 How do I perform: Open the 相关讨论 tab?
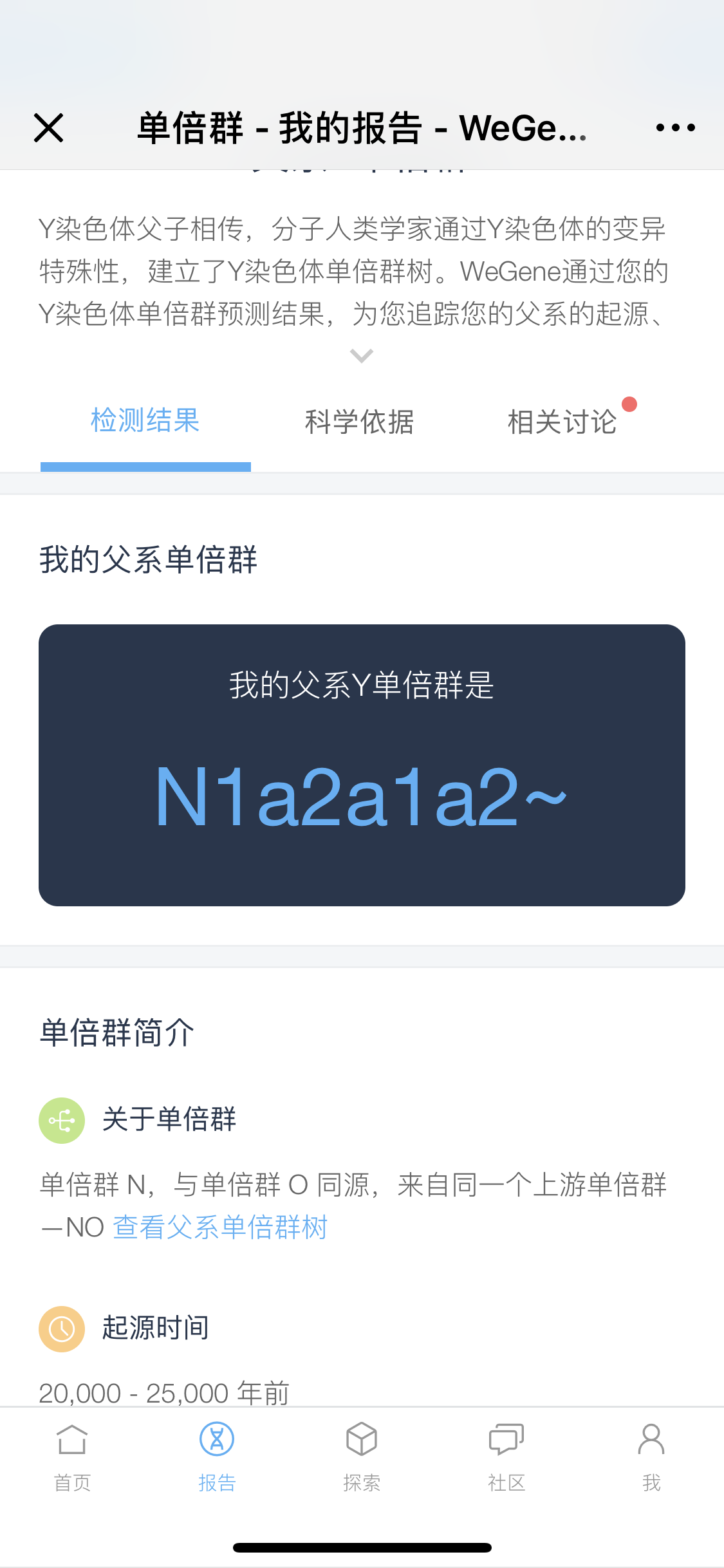[562, 422]
